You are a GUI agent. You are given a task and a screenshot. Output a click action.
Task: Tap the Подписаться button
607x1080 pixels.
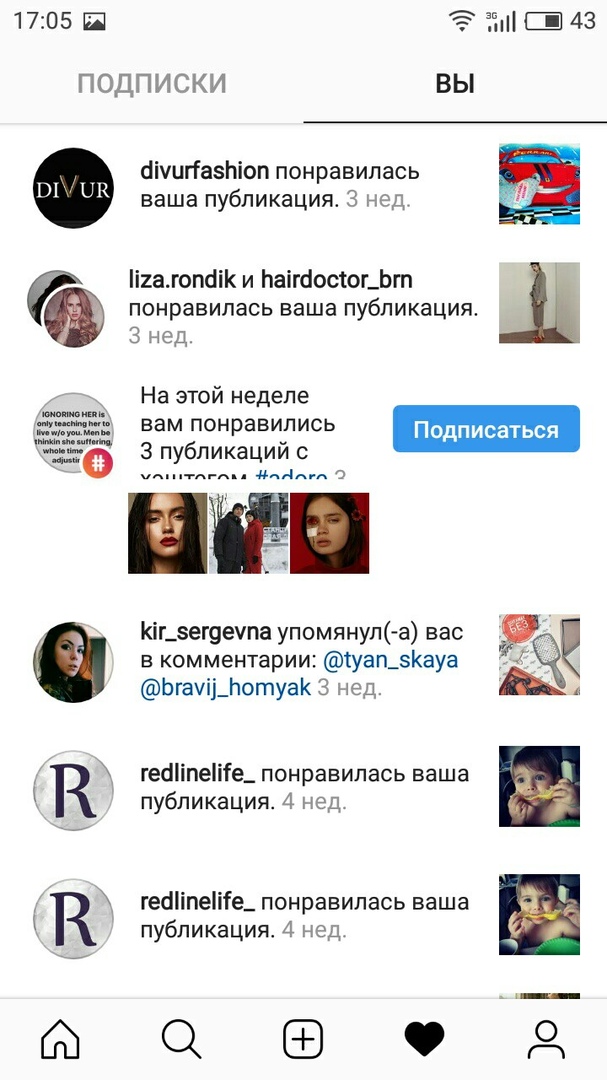click(486, 429)
